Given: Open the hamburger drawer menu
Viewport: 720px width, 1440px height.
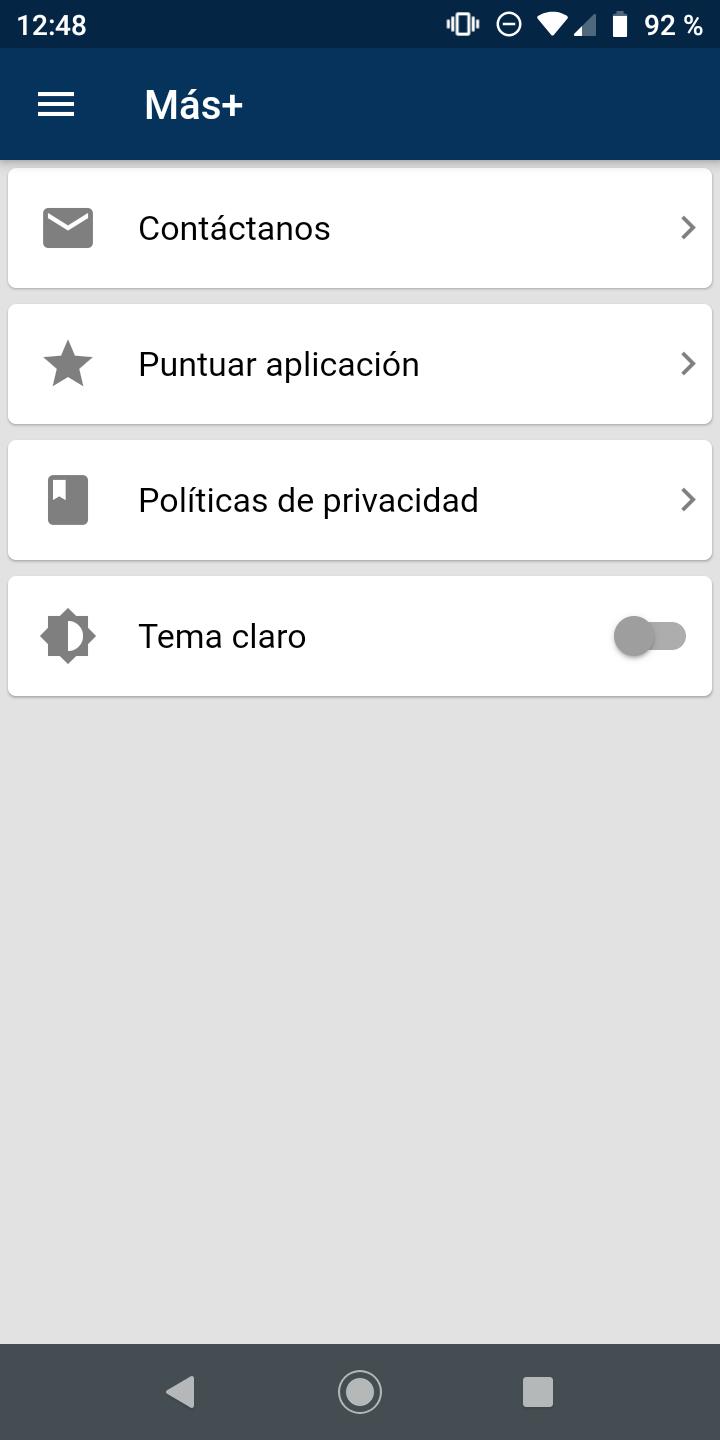Looking at the screenshot, I should (x=56, y=104).
